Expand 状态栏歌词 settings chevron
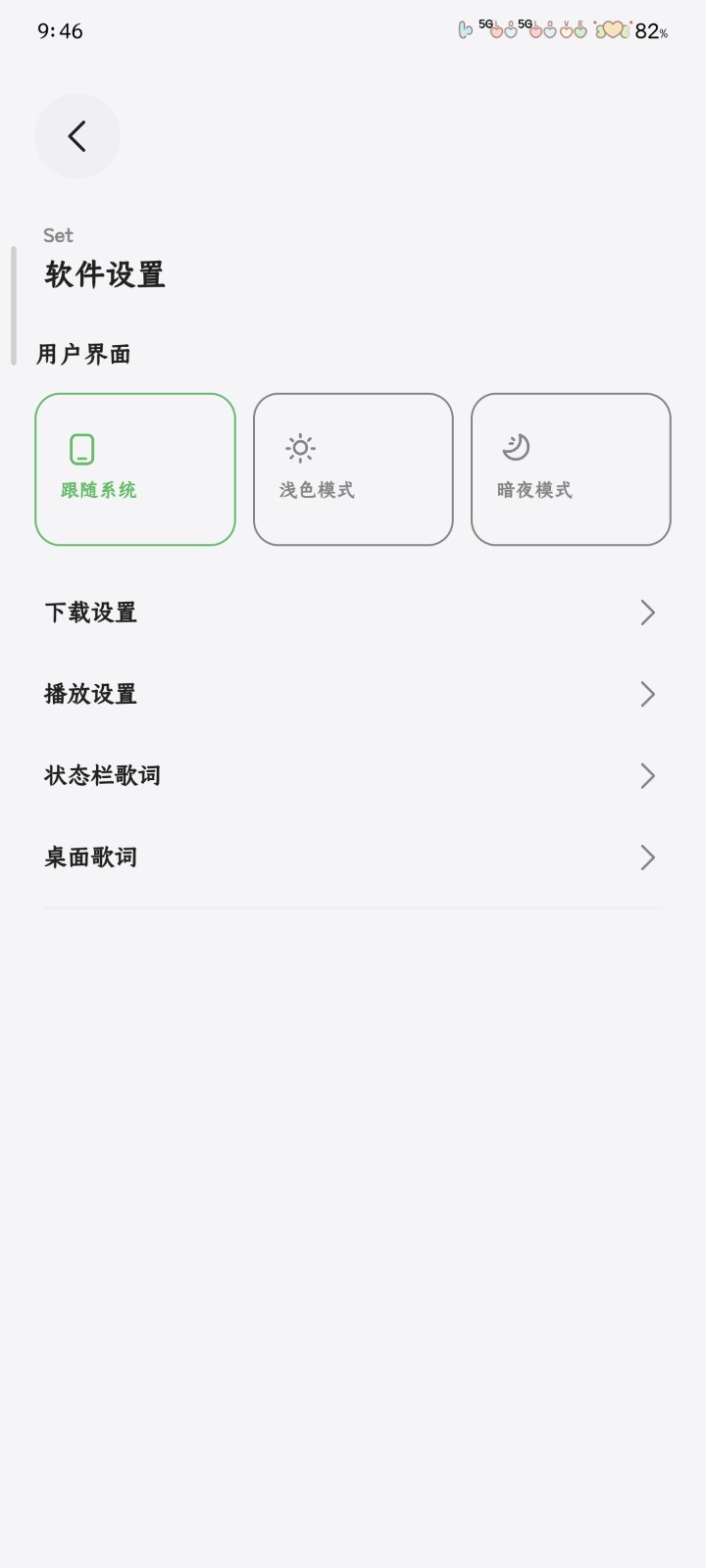Image resolution: width=706 pixels, height=1568 pixels. coord(647,775)
